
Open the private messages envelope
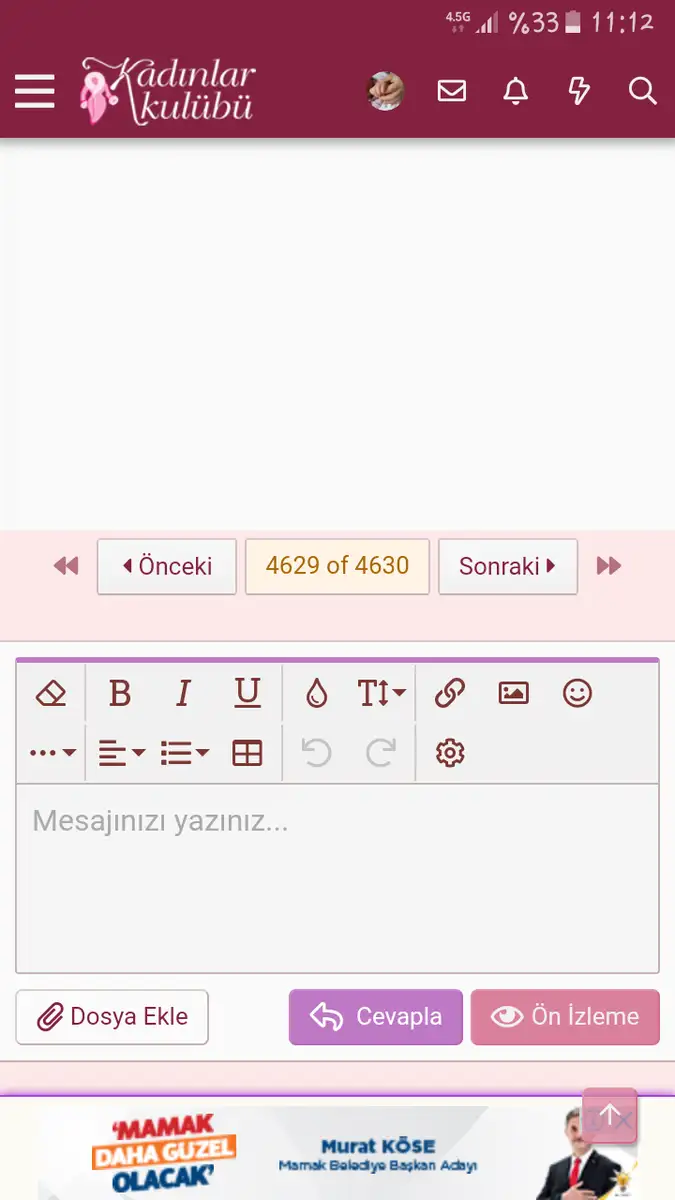pyautogui.click(x=452, y=91)
